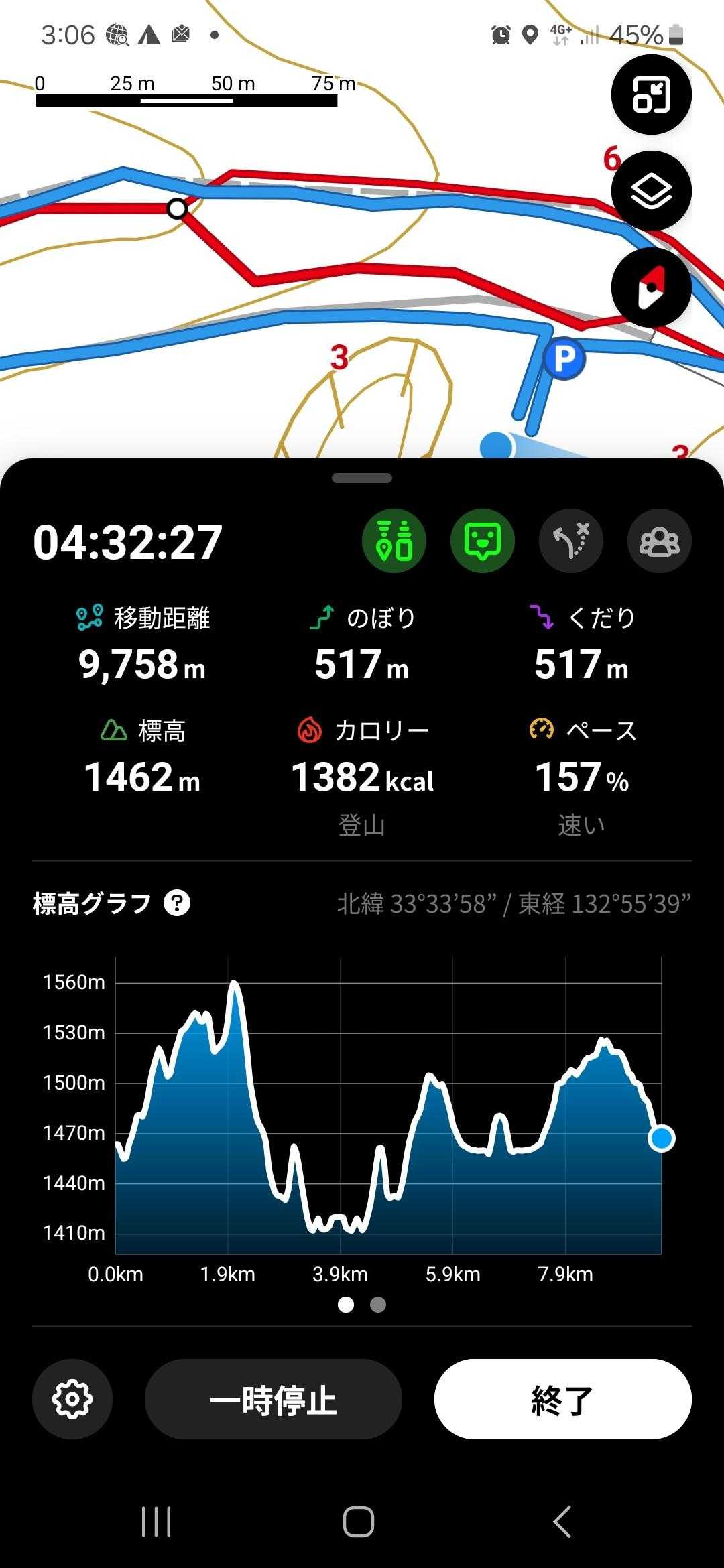Viewport: 724px width, 1568px height.
Task: Tap the green water-and-location icon
Action: point(394,541)
